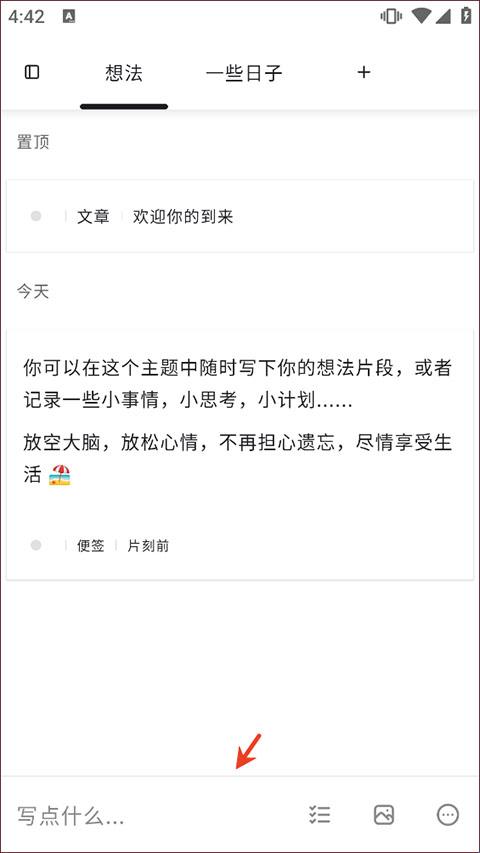Image resolution: width=480 pixels, height=853 pixels.
Task: Add a new topic with the plus icon
Action: coord(364,72)
